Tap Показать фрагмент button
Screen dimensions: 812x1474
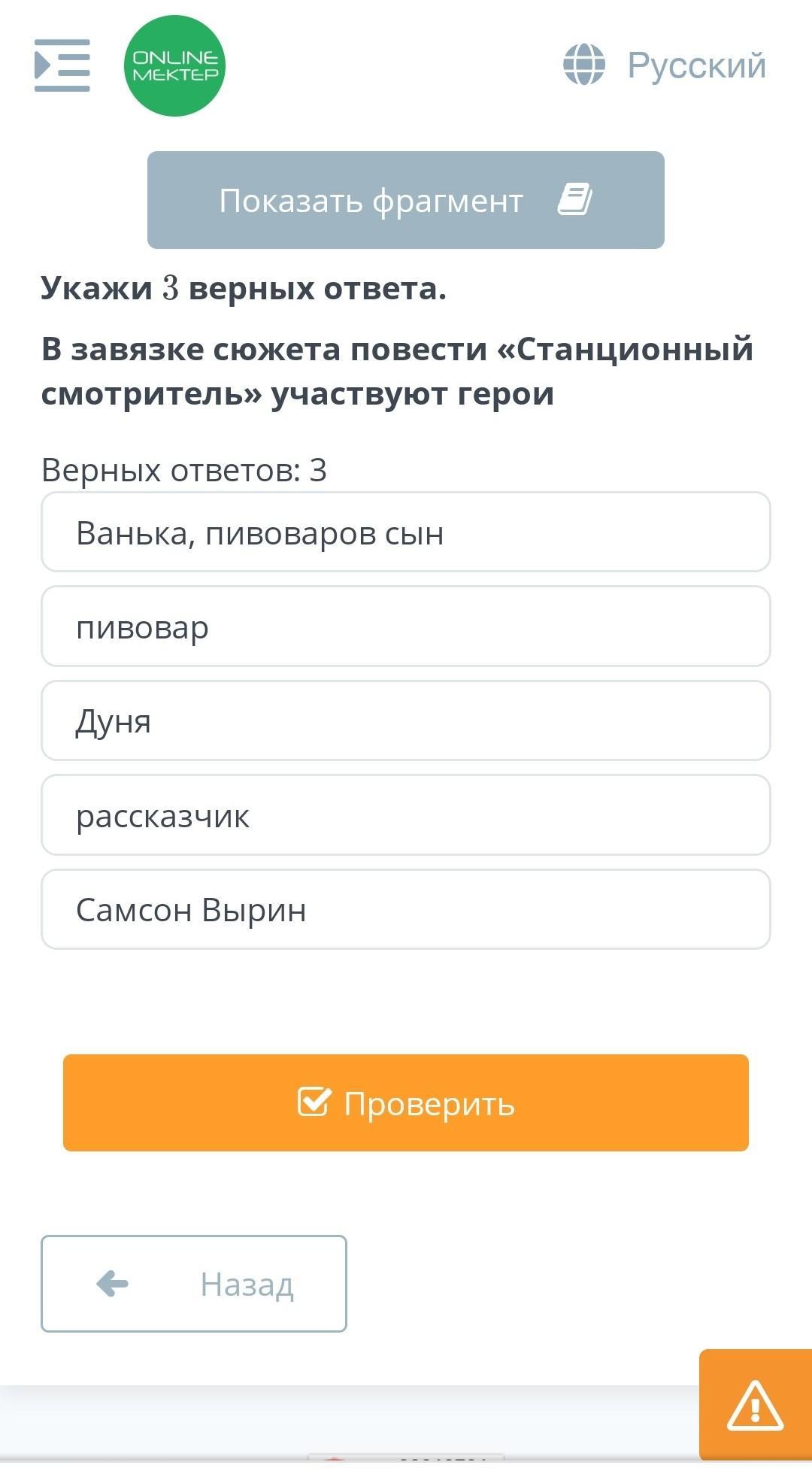click(406, 200)
